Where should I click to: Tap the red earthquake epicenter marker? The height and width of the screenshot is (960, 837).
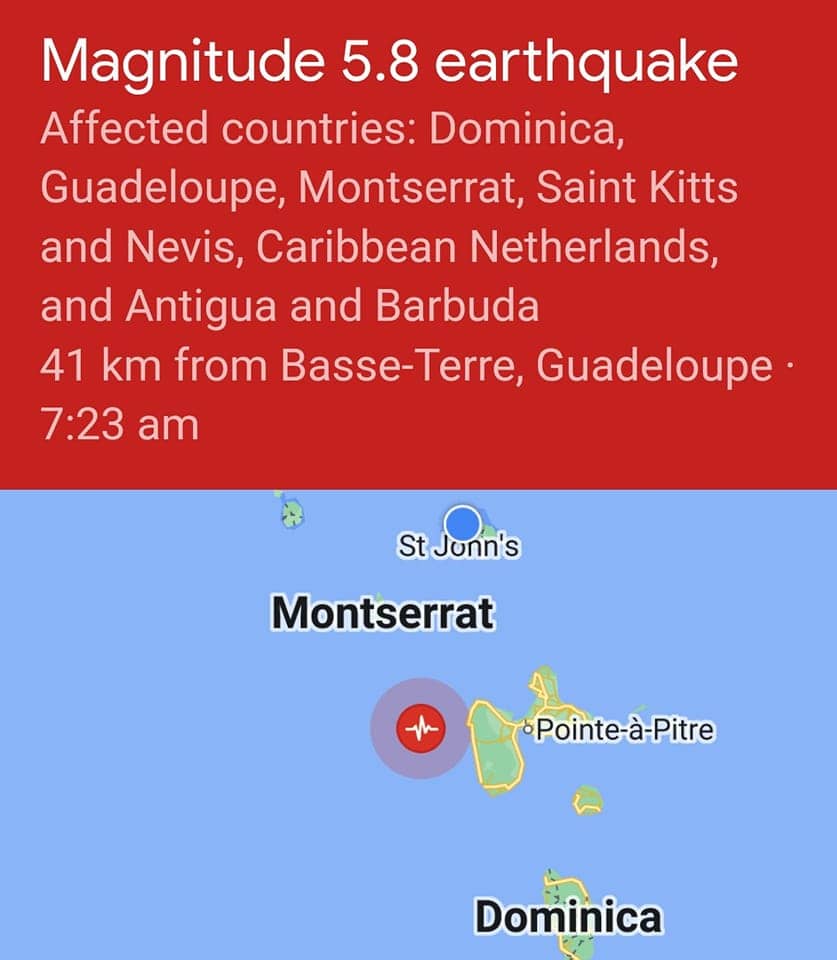coord(419,729)
